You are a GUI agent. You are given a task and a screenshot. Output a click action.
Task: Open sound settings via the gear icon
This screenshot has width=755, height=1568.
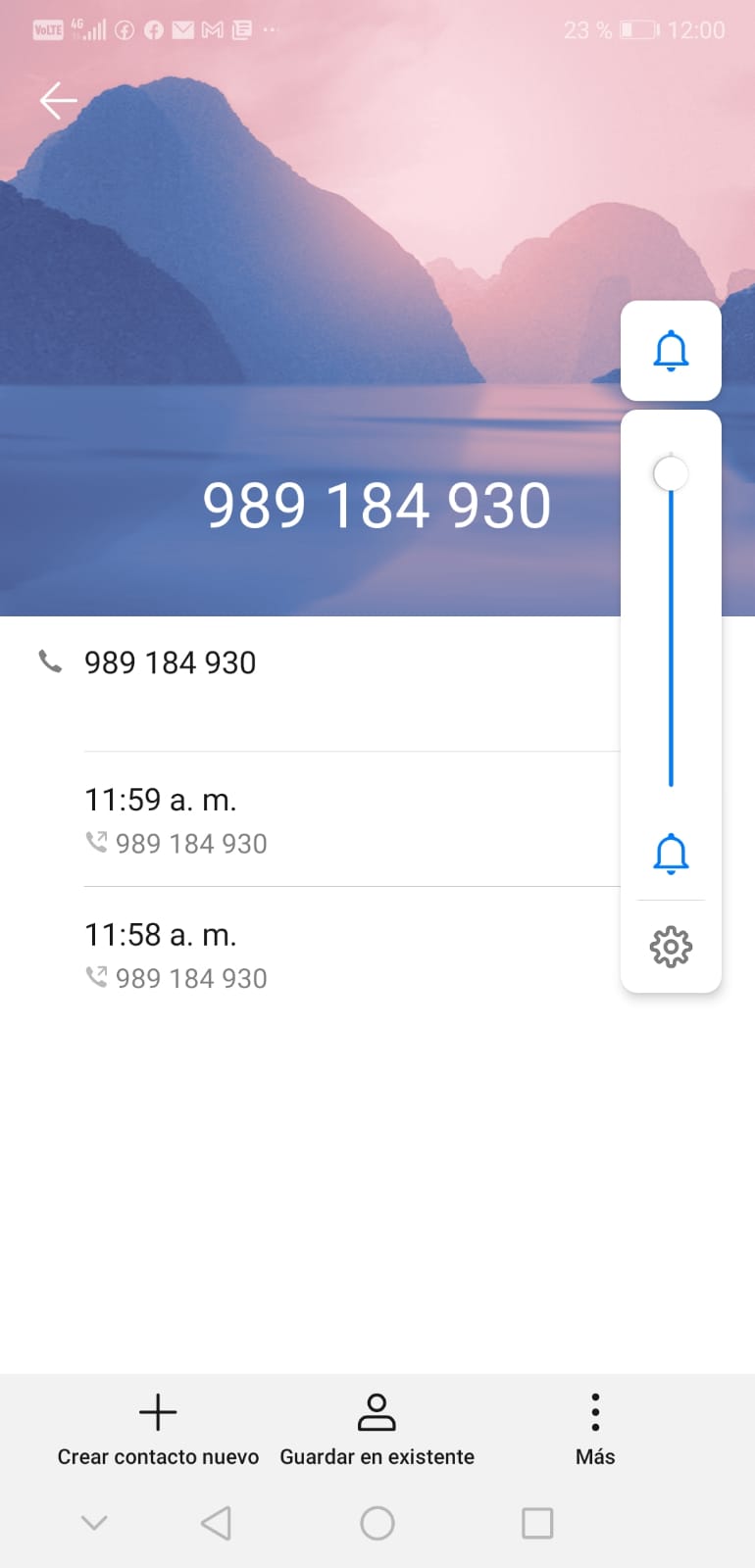tap(671, 947)
